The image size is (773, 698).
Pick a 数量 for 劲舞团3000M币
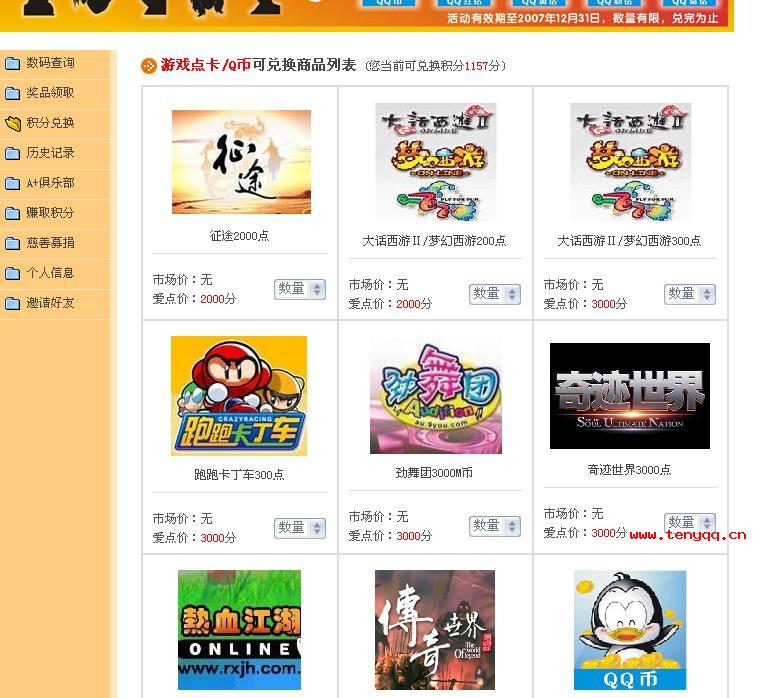[495, 526]
